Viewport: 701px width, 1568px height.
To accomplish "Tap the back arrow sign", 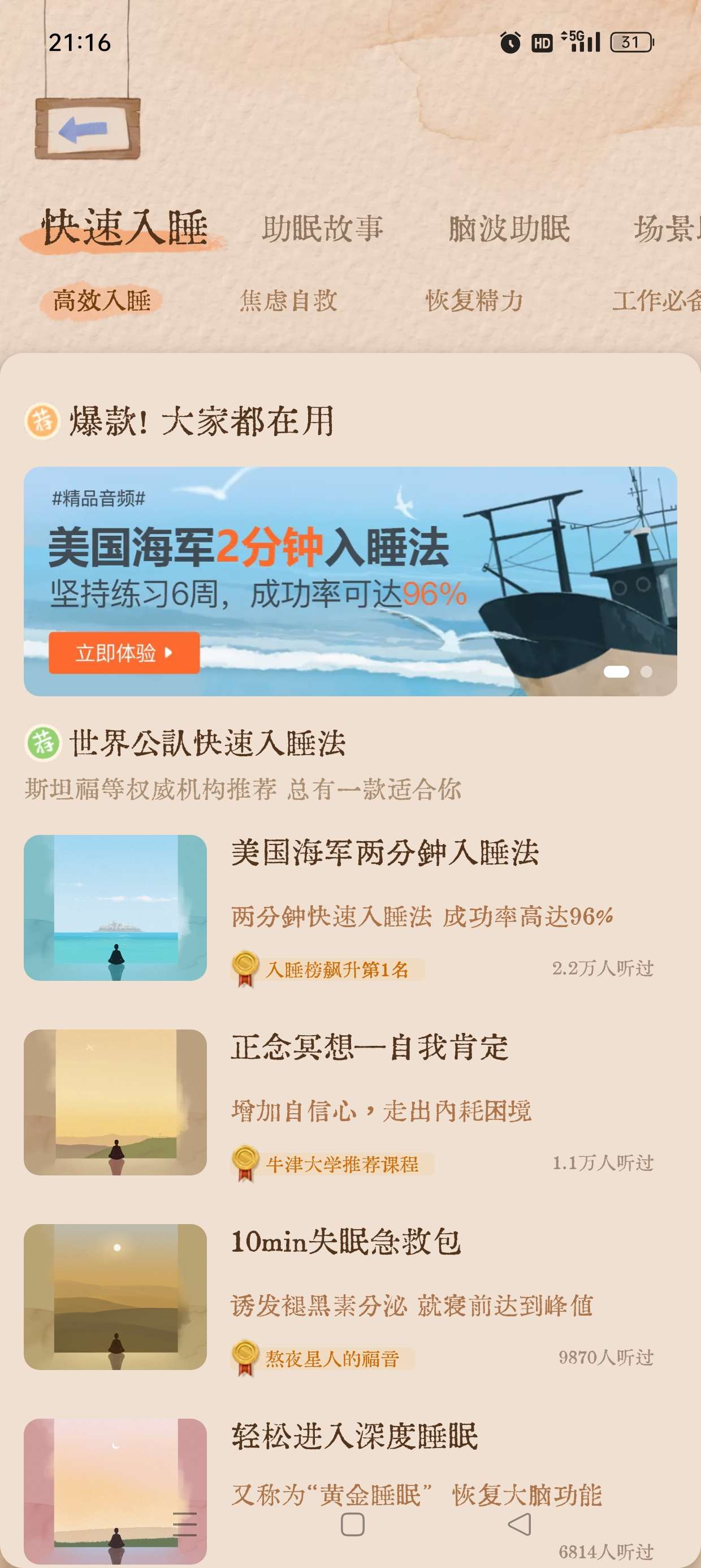I will pyautogui.click(x=87, y=129).
